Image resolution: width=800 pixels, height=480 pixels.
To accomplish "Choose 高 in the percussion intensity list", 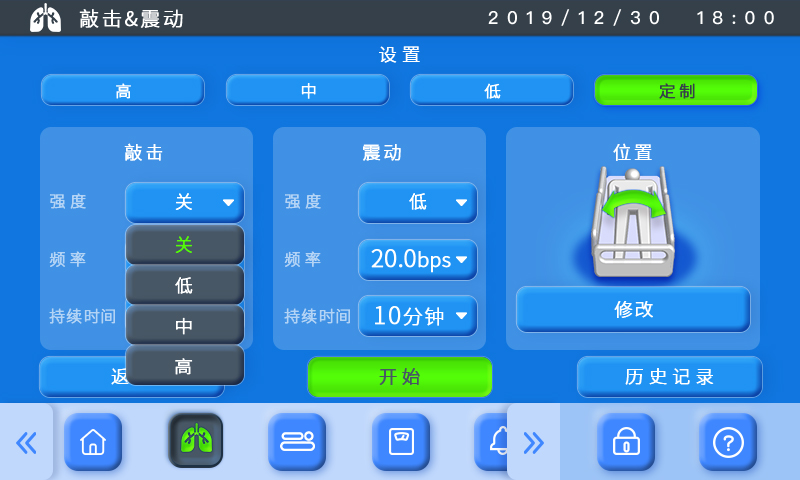I will [x=184, y=366].
